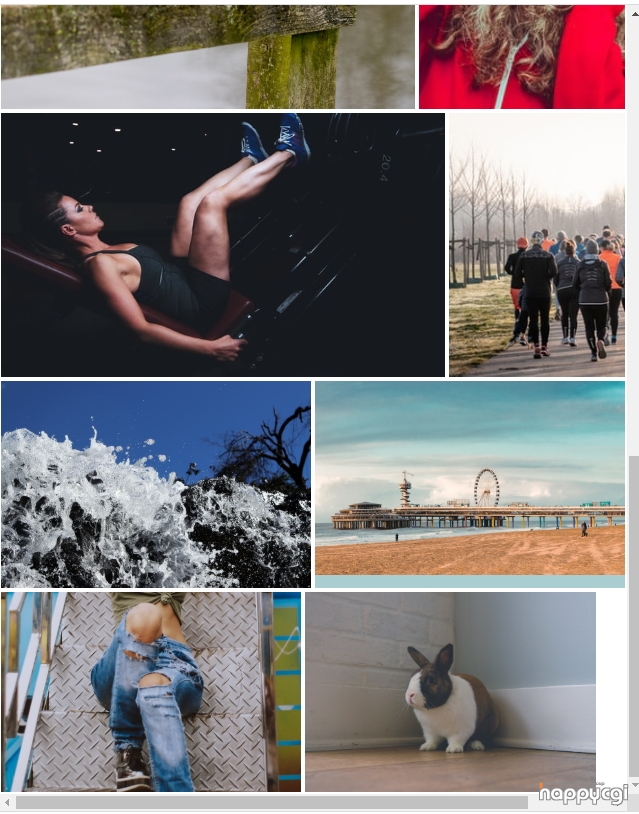This screenshot has width=639, height=814.
Task: Open the group of runners photo
Action: (x=536, y=244)
